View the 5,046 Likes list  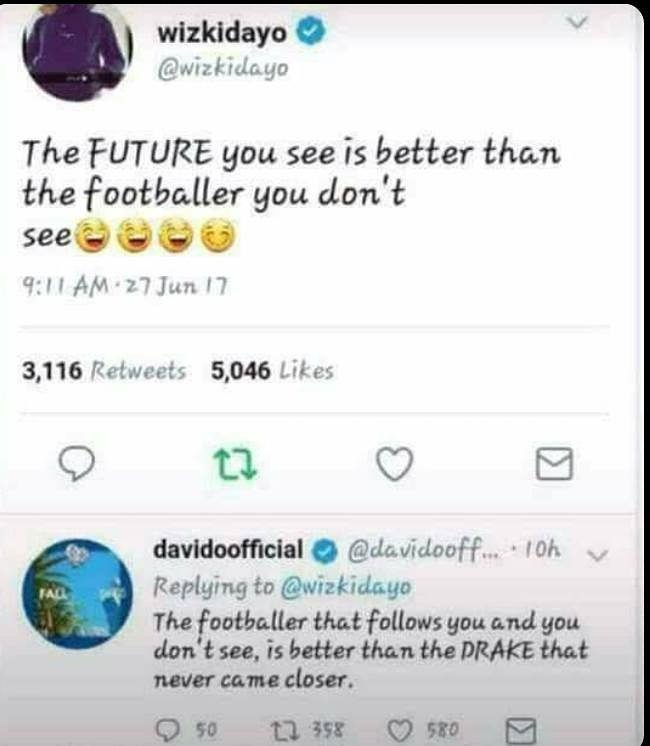point(272,371)
